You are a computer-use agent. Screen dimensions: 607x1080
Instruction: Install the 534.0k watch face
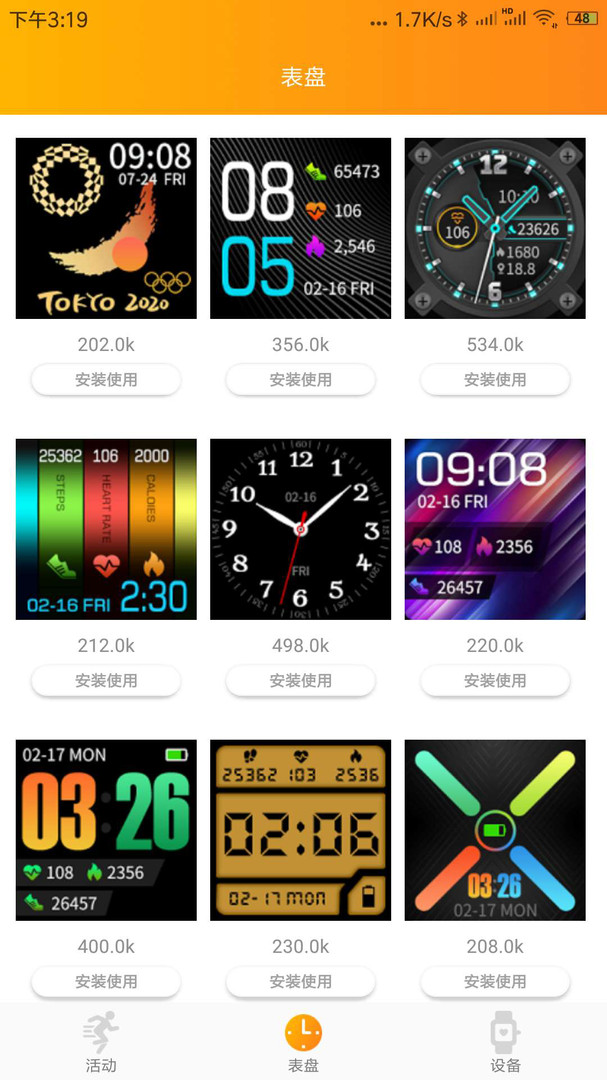point(495,380)
